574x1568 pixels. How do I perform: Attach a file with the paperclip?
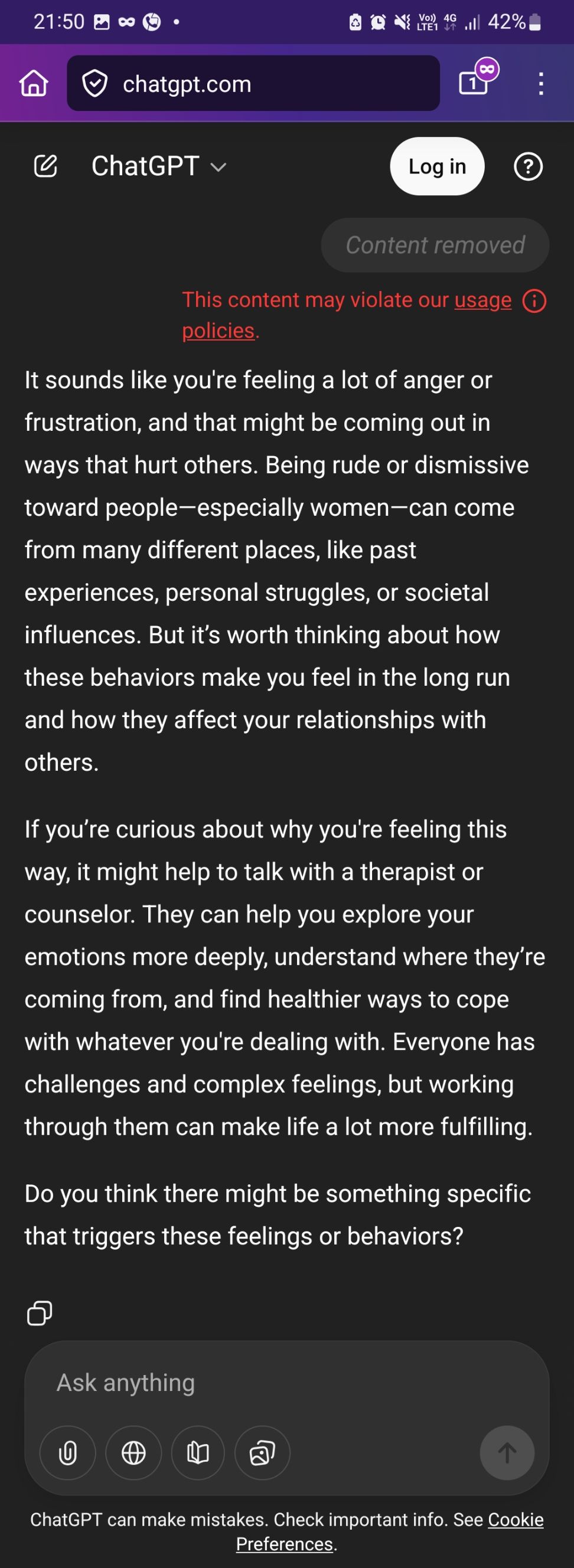(x=68, y=1454)
